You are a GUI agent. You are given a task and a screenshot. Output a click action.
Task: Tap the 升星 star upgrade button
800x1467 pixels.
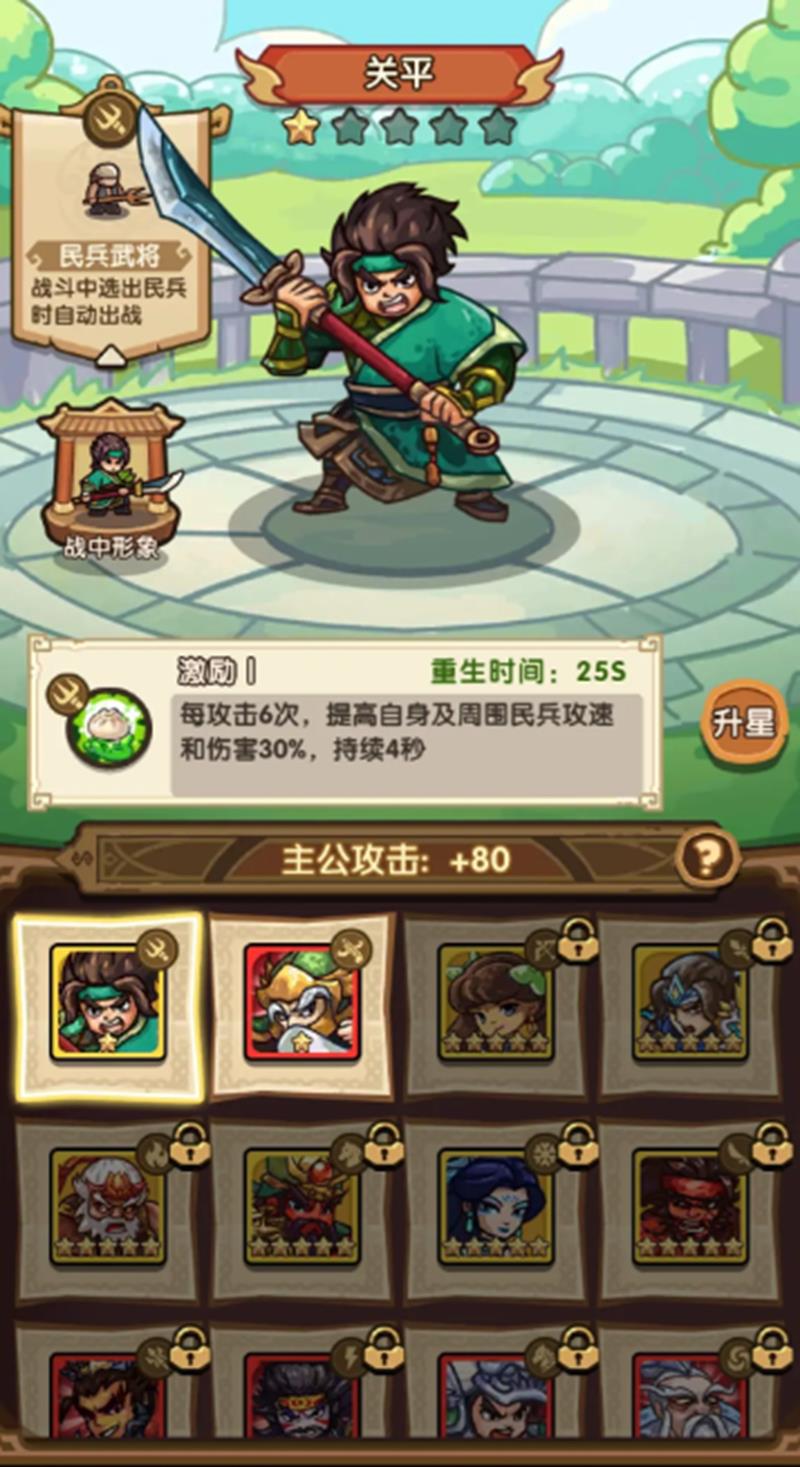(744, 722)
